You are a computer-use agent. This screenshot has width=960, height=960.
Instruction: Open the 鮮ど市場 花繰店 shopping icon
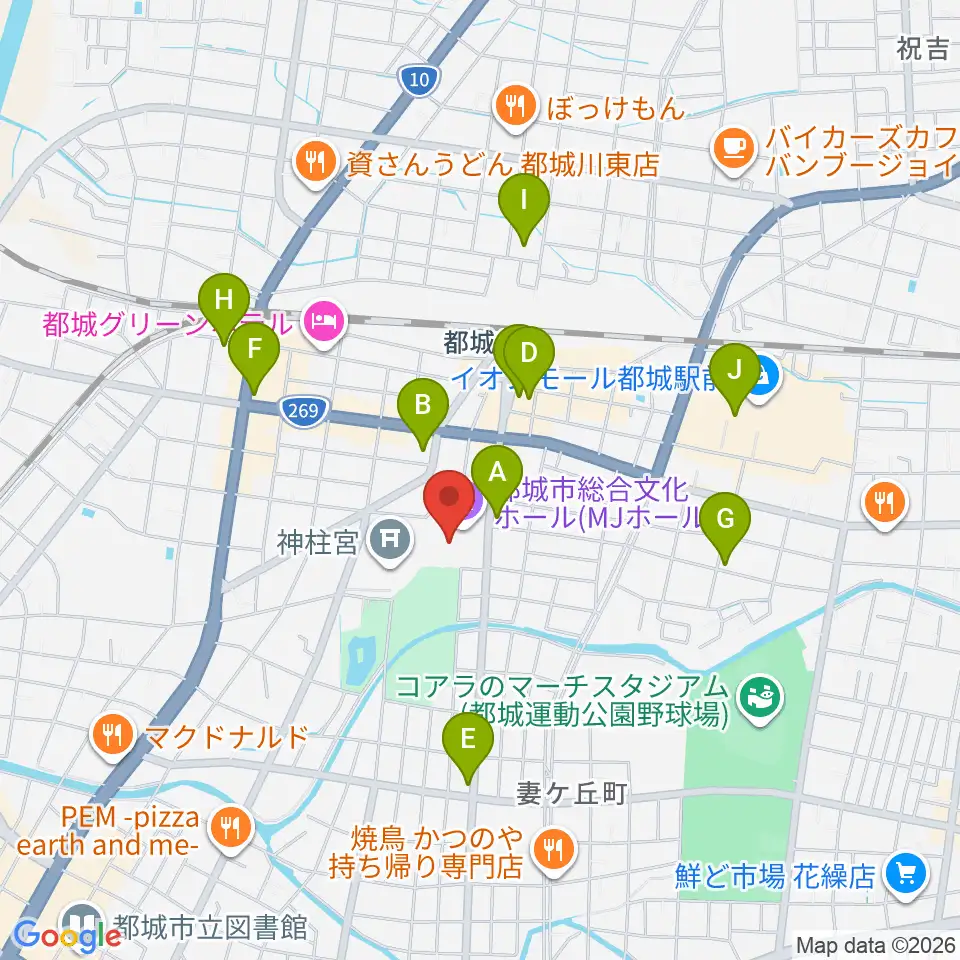[x=907, y=874]
